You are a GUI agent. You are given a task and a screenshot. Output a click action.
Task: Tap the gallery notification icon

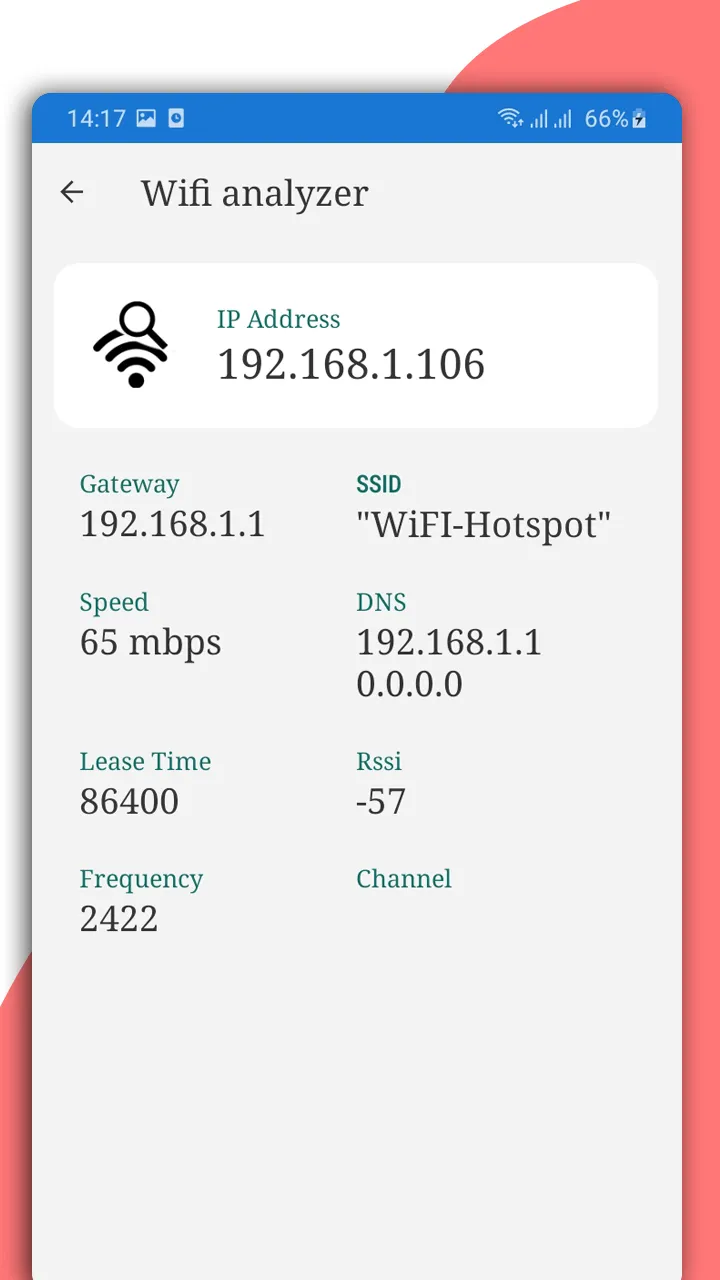tap(145, 118)
